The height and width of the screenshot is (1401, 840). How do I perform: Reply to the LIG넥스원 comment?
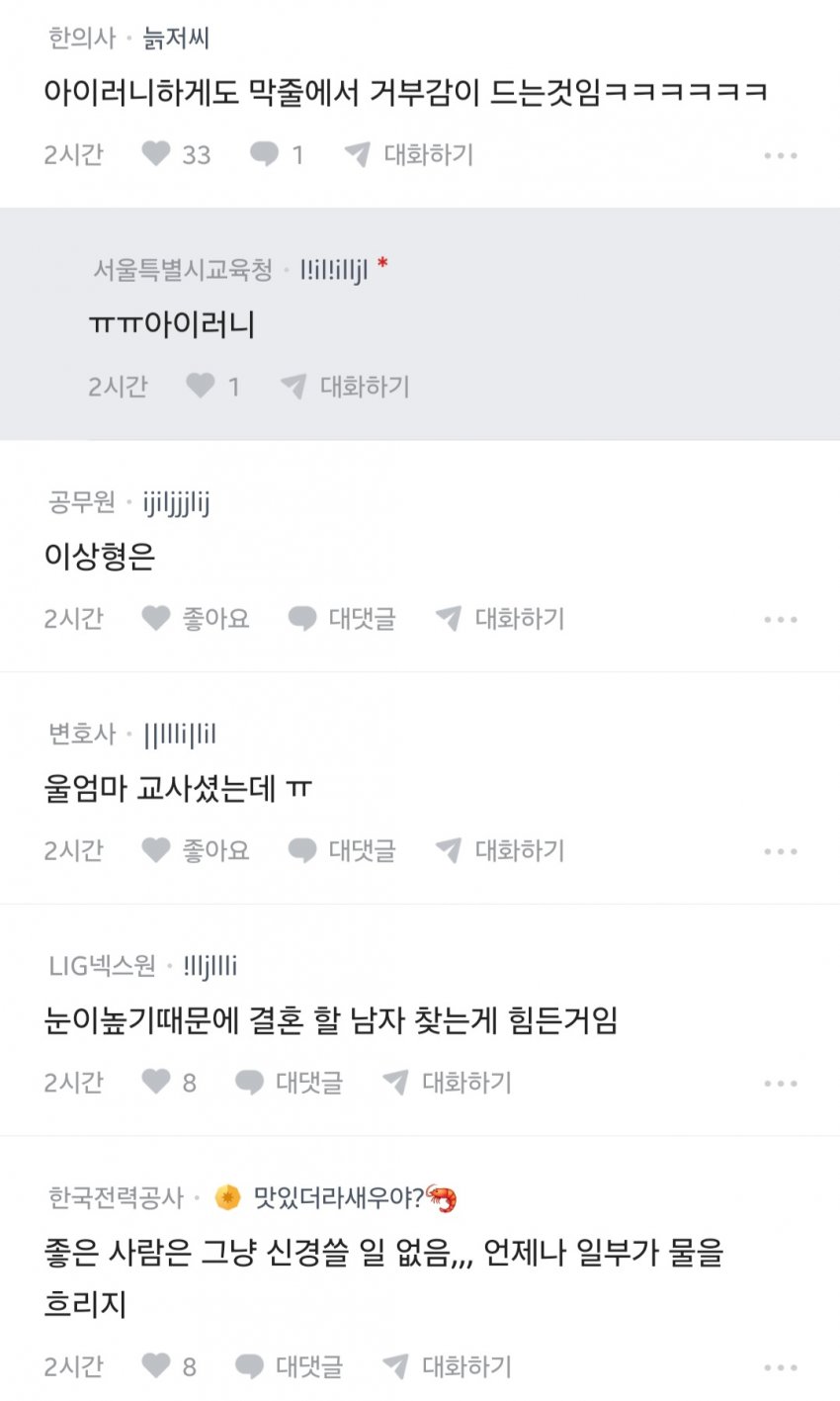290,1083
